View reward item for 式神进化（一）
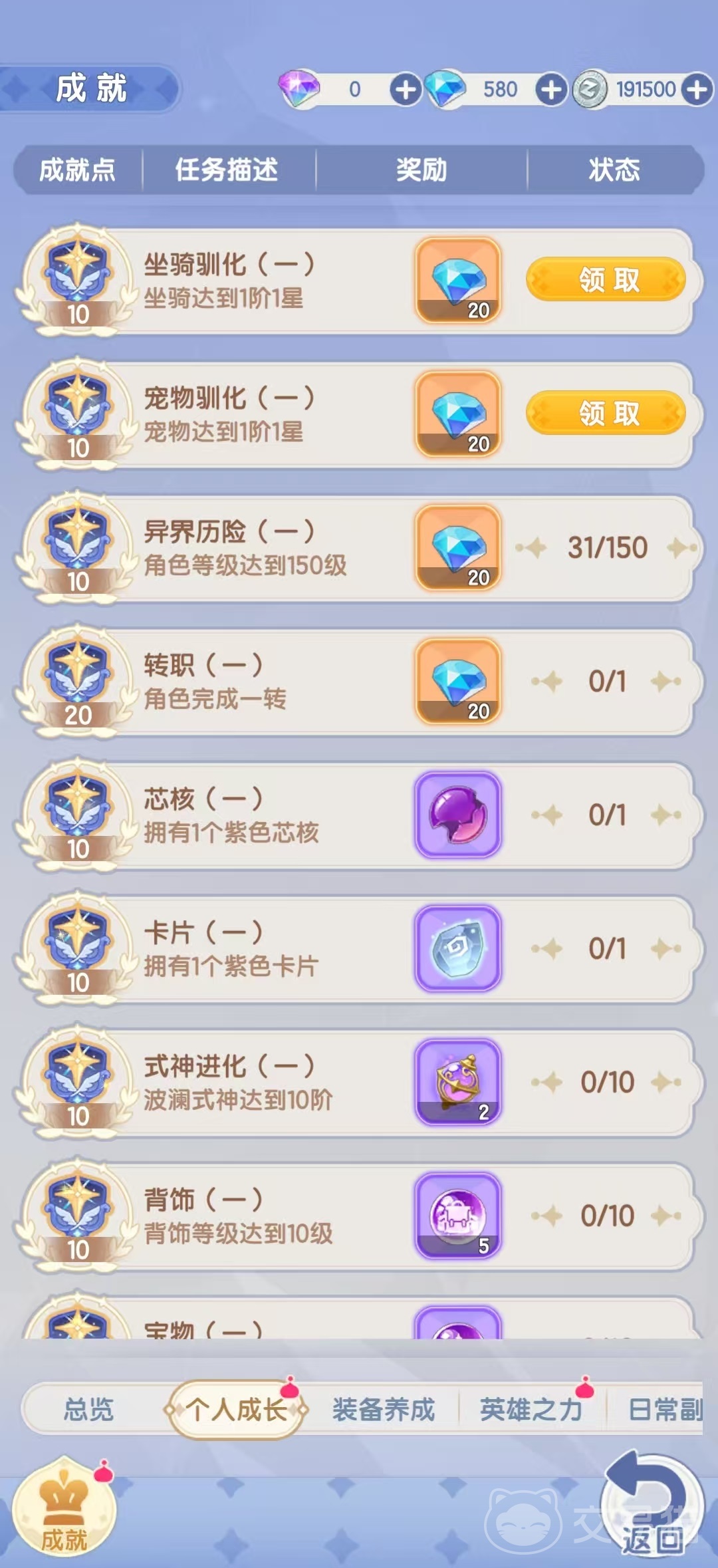The width and height of the screenshot is (718, 1568). (x=458, y=1083)
